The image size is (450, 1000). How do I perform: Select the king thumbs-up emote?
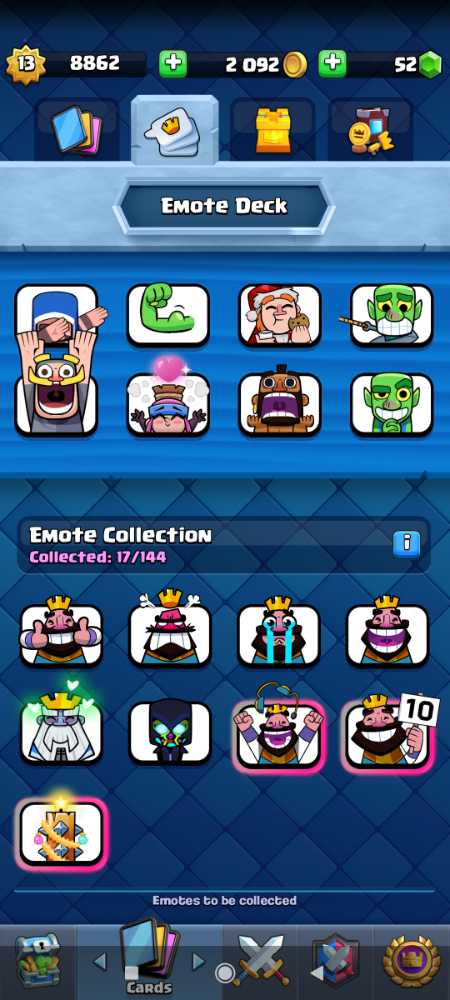[x=61, y=634]
